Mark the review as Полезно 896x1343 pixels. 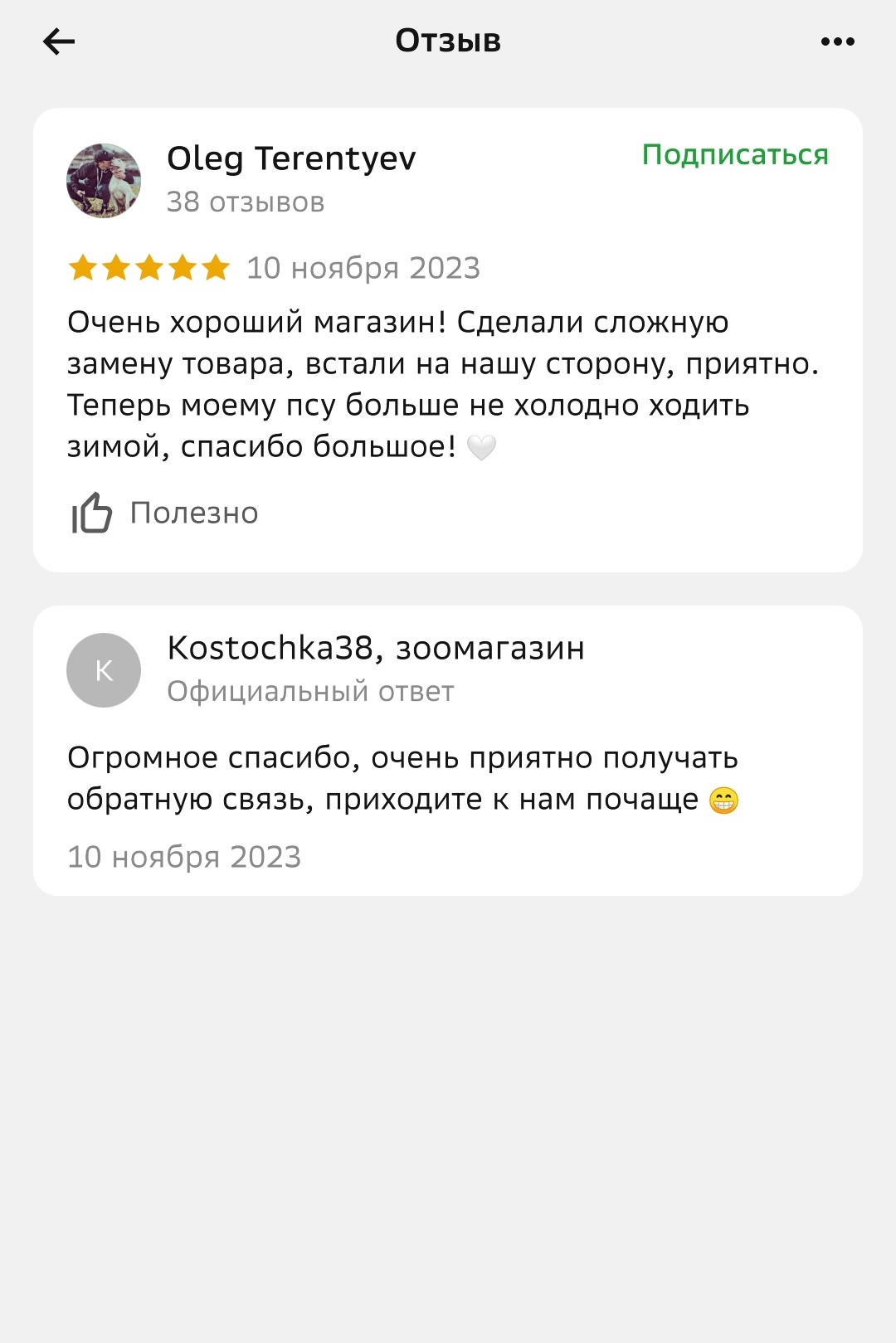[x=164, y=513]
